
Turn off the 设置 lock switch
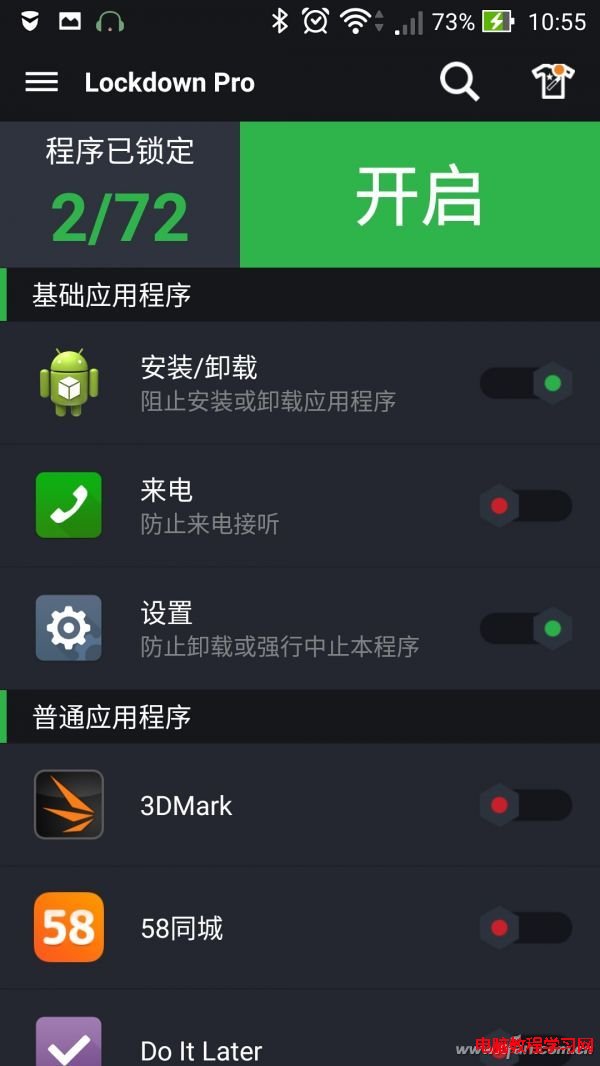pos(526,629)
